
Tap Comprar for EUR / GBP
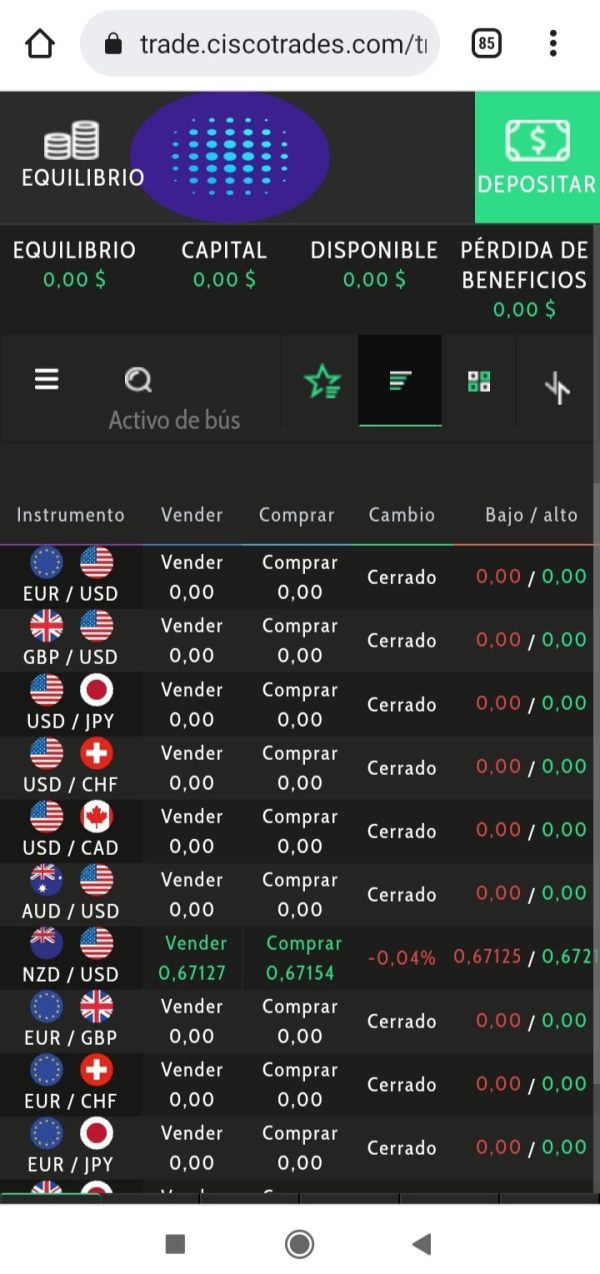[x=300, y=1021]
